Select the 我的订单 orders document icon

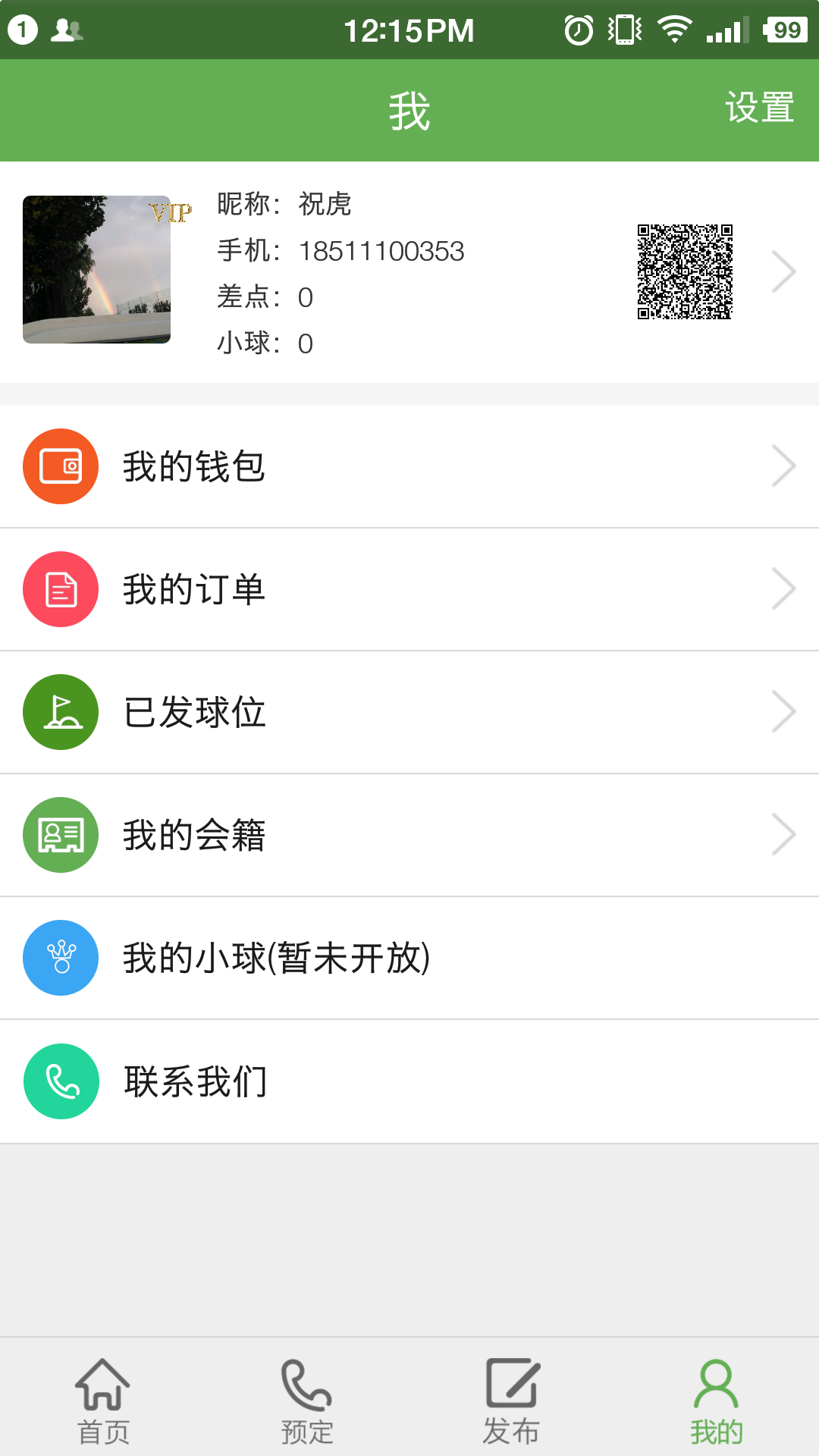[61, 588]
